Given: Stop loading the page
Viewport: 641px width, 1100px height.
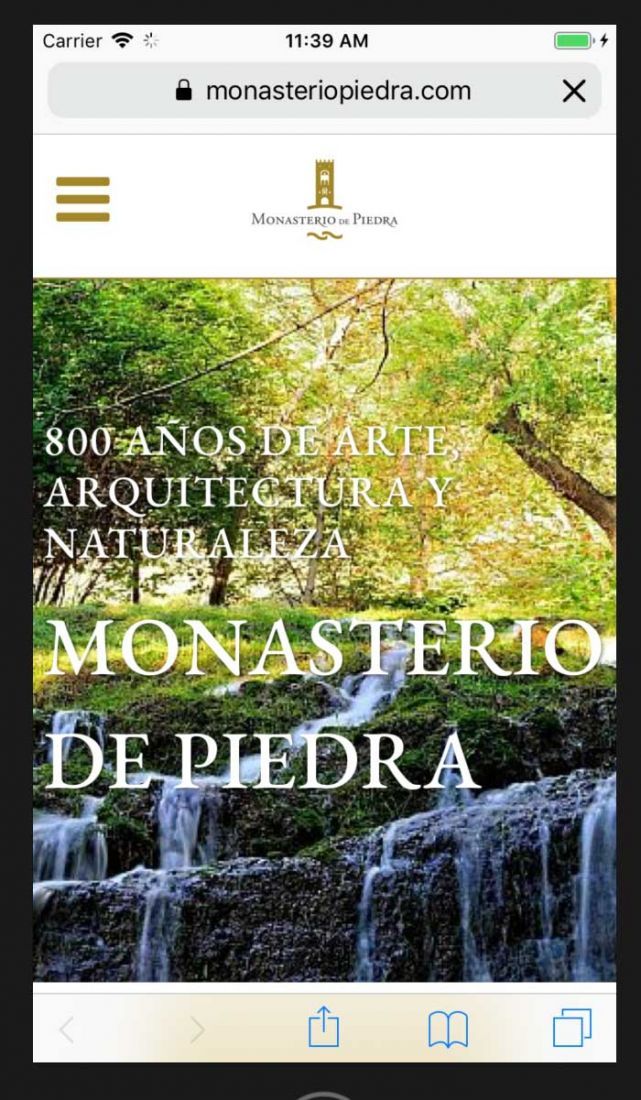Looking at the screenshot, I should [x=574, y=90].
